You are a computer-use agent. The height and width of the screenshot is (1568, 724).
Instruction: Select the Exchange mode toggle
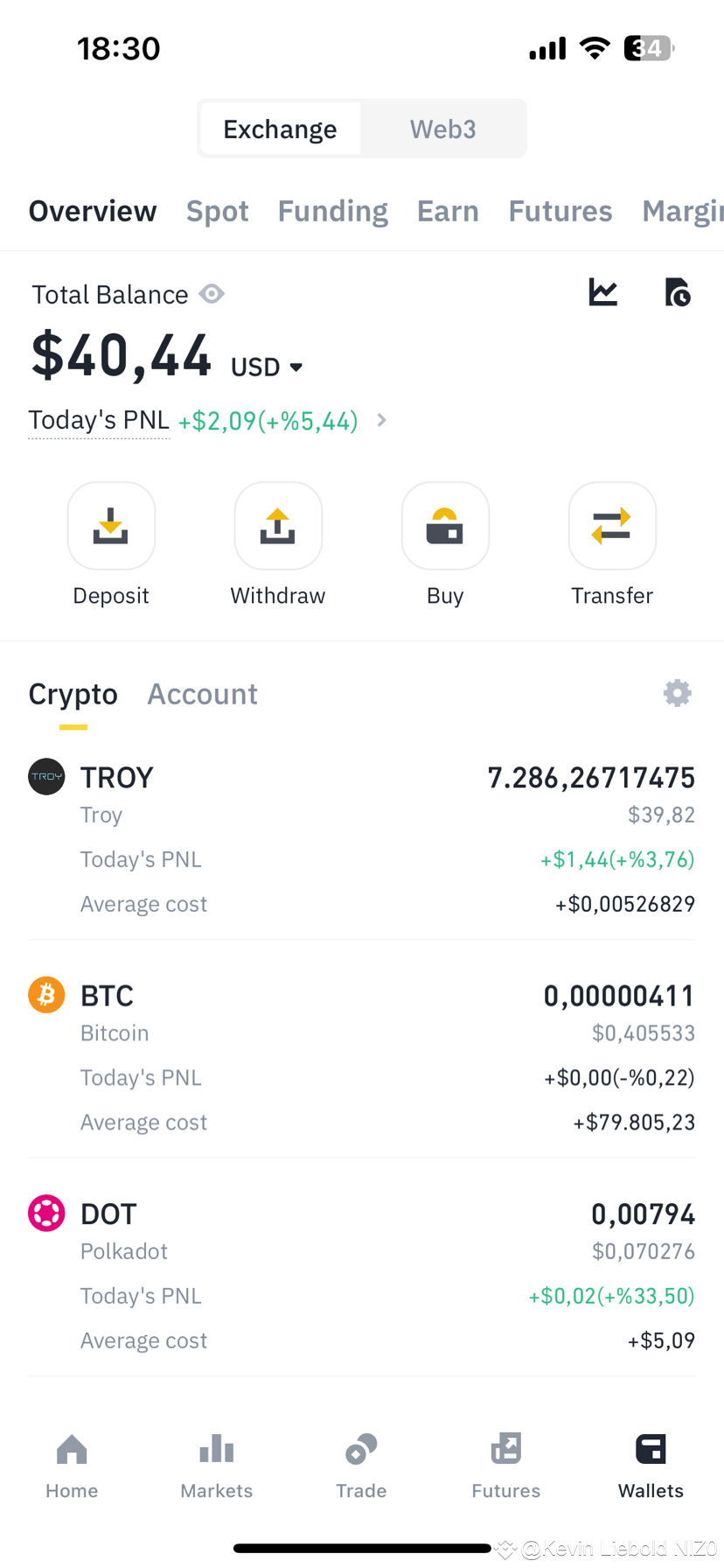[279, 129]
